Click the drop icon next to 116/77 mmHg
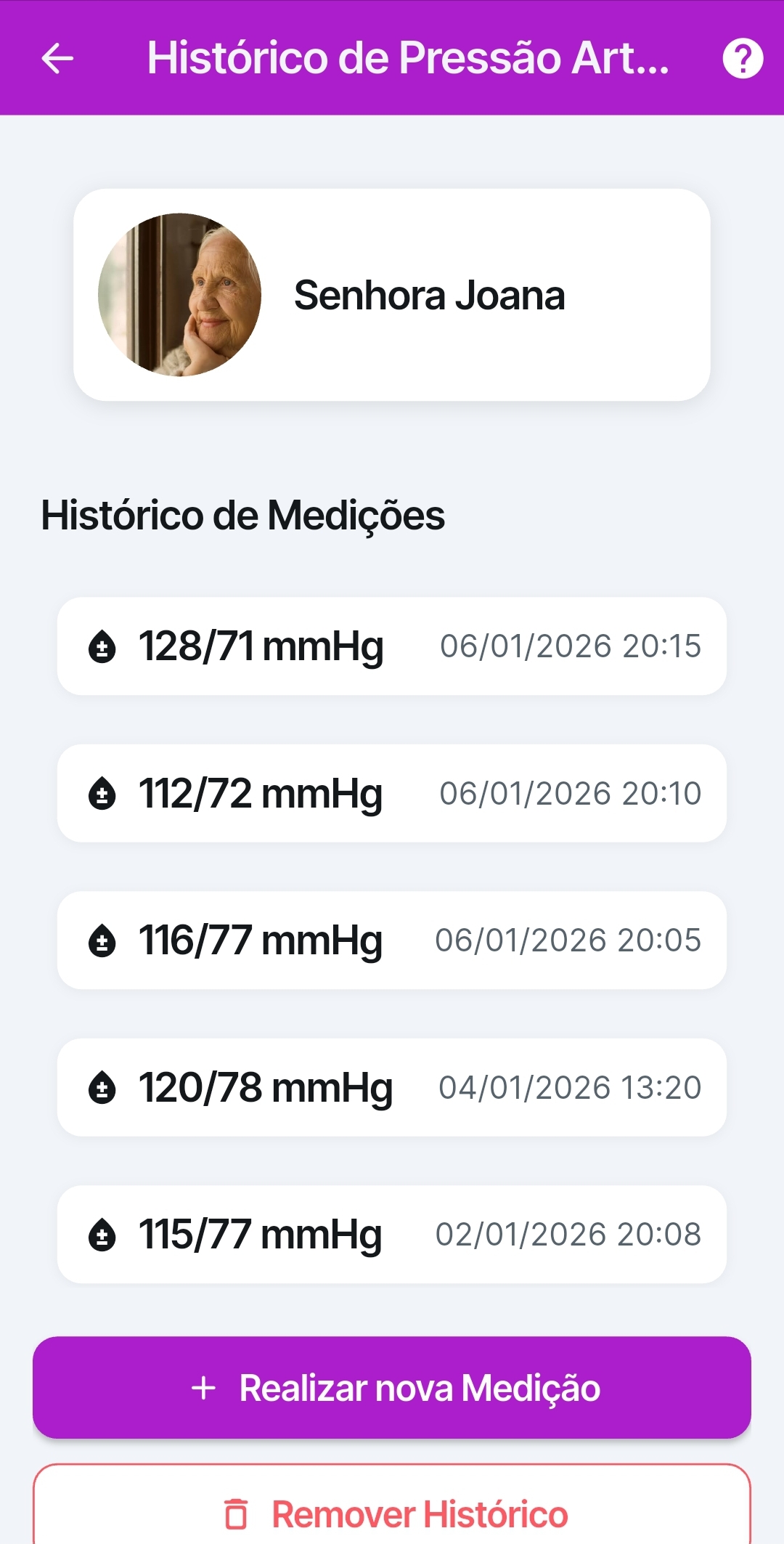This screenshot has height=1544, width=784. (x=104, y=940)
